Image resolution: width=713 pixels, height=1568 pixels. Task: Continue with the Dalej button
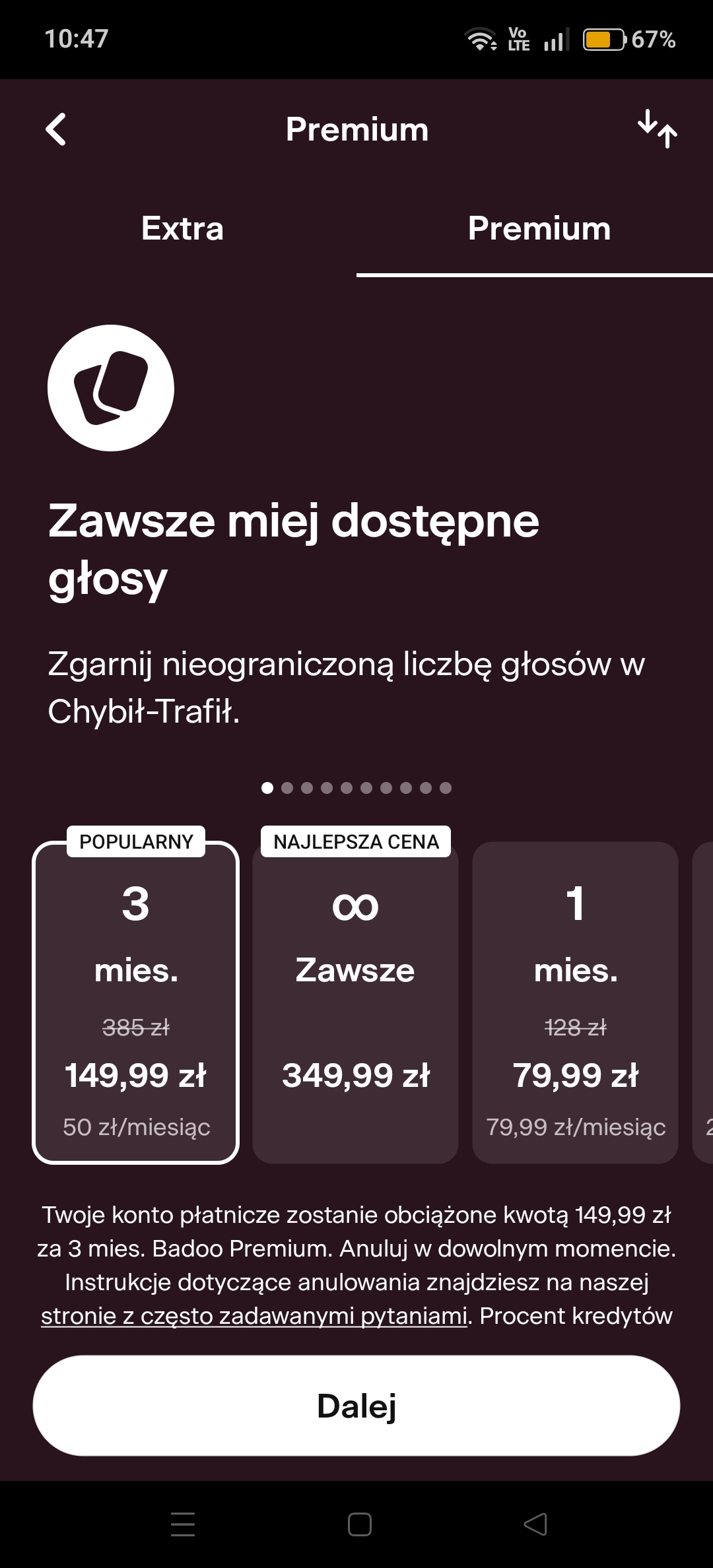(x=356, y=1406)
